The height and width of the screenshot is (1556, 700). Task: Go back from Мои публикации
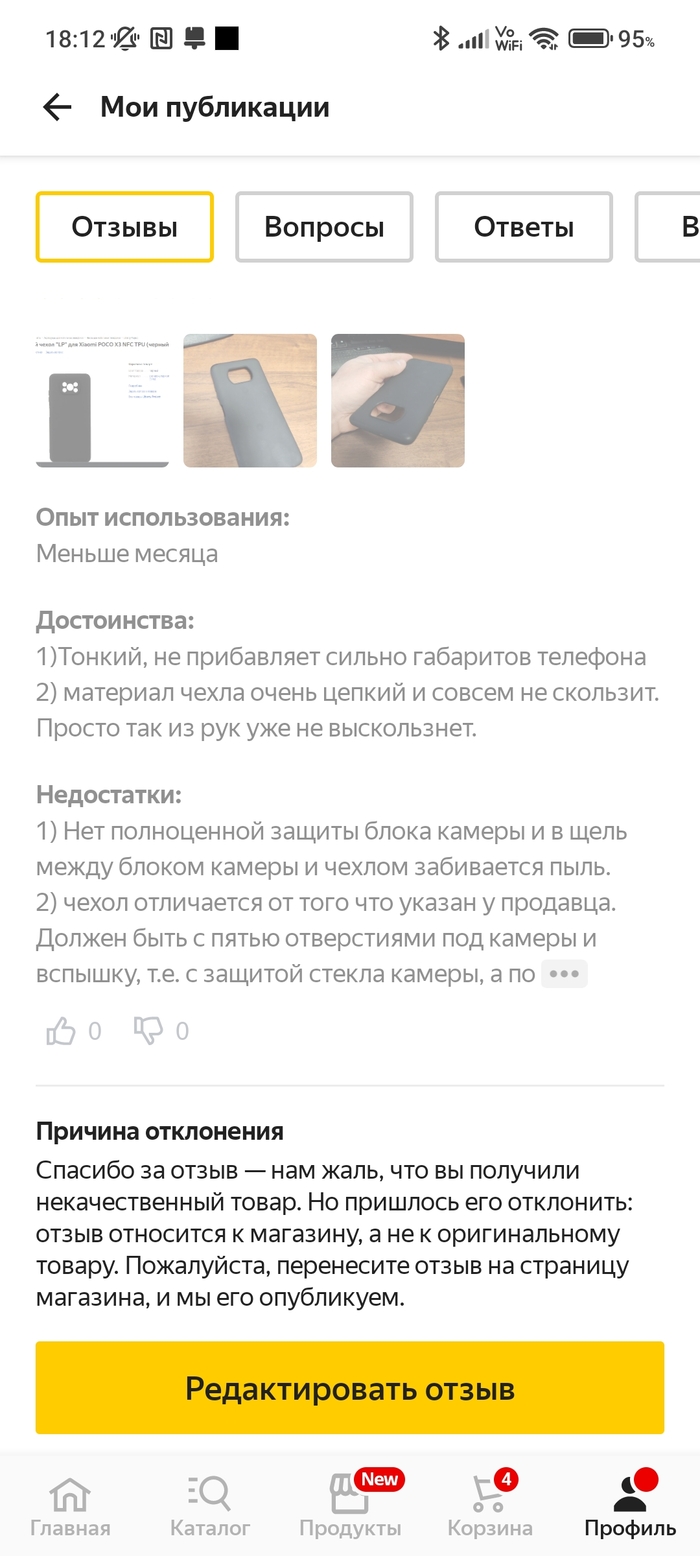(x=57, y=107)
